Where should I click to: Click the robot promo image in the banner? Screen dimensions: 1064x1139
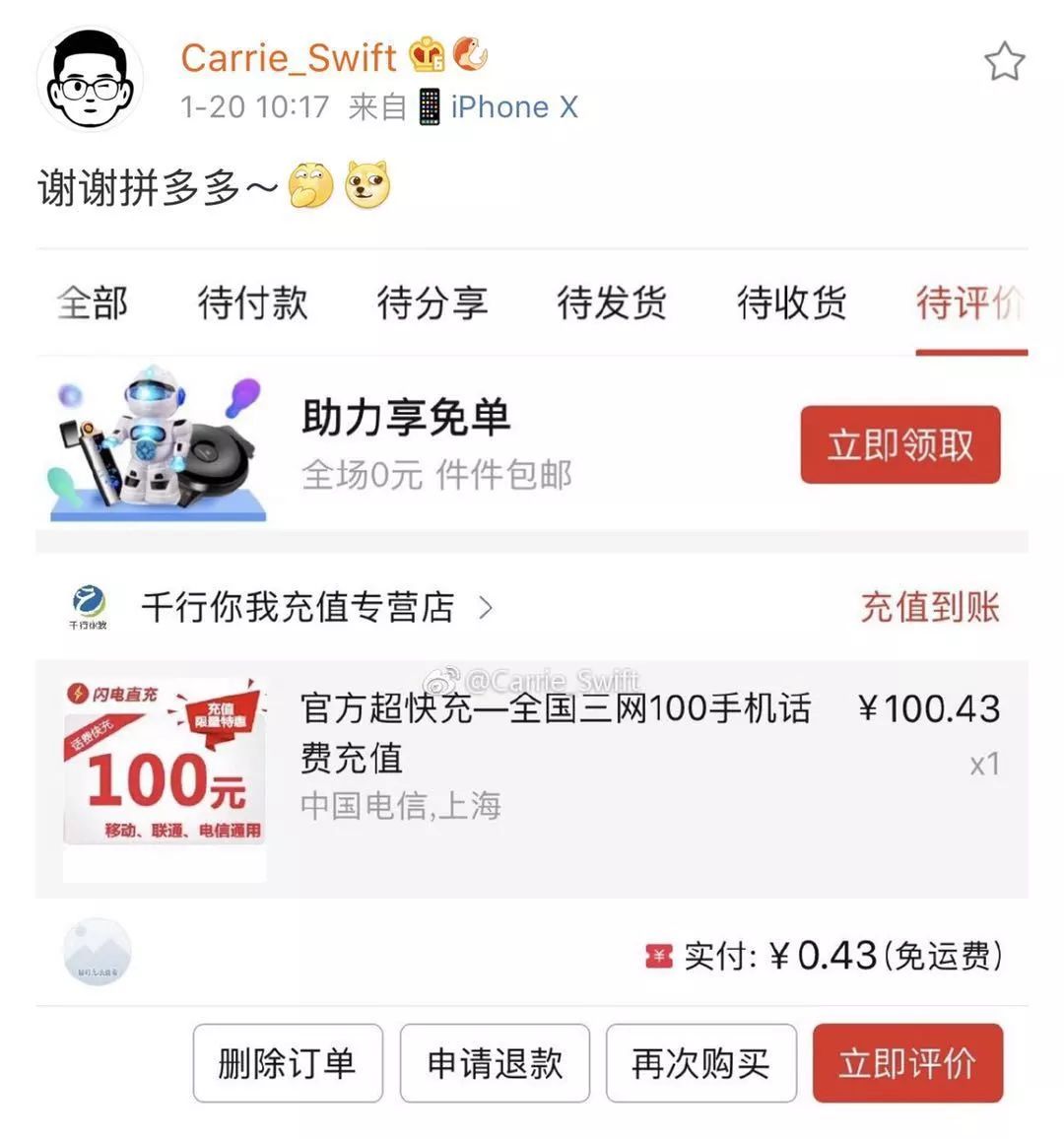[158, 443]
